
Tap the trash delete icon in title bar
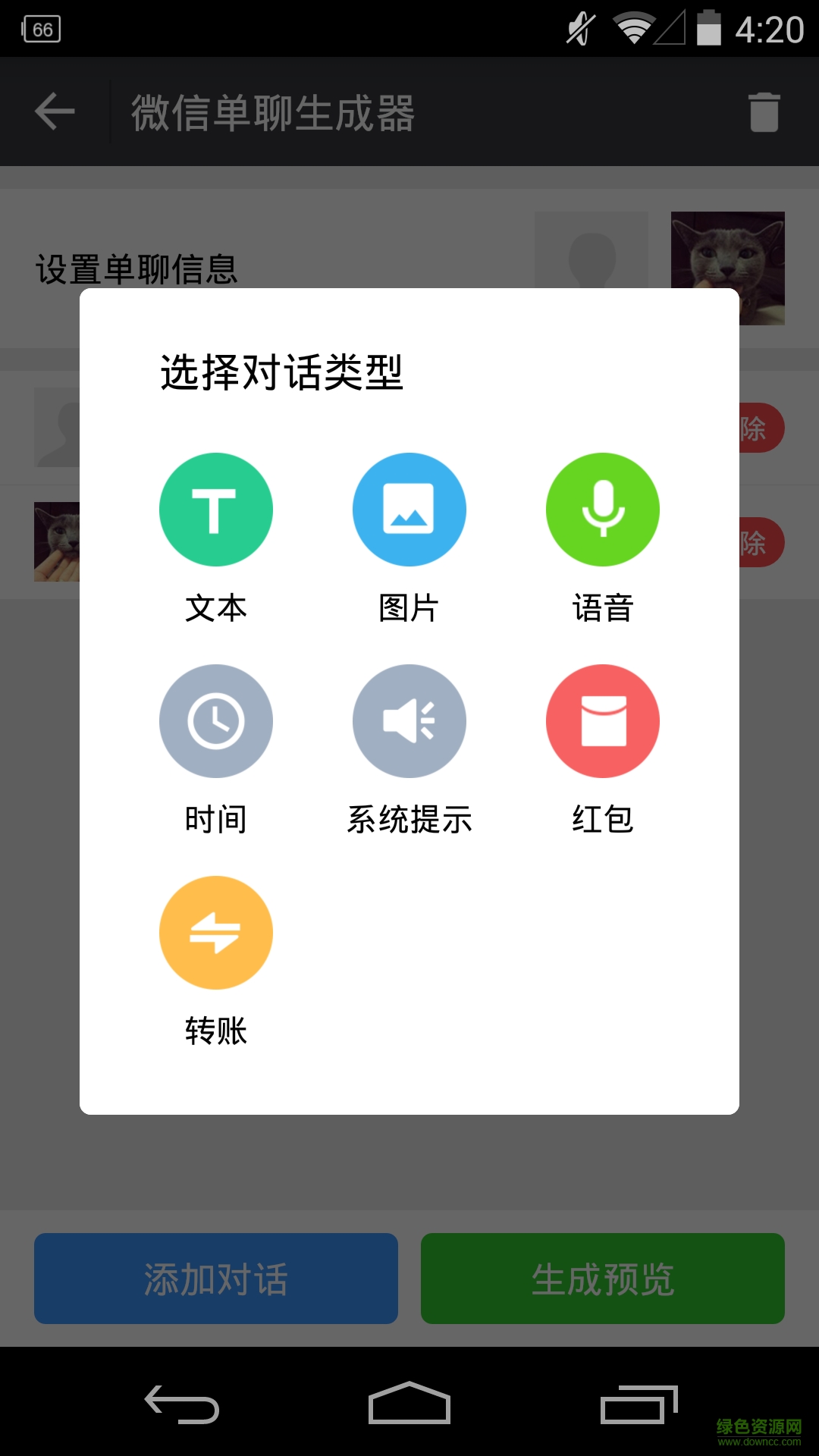pyautogui.click(x=763, y=111)
